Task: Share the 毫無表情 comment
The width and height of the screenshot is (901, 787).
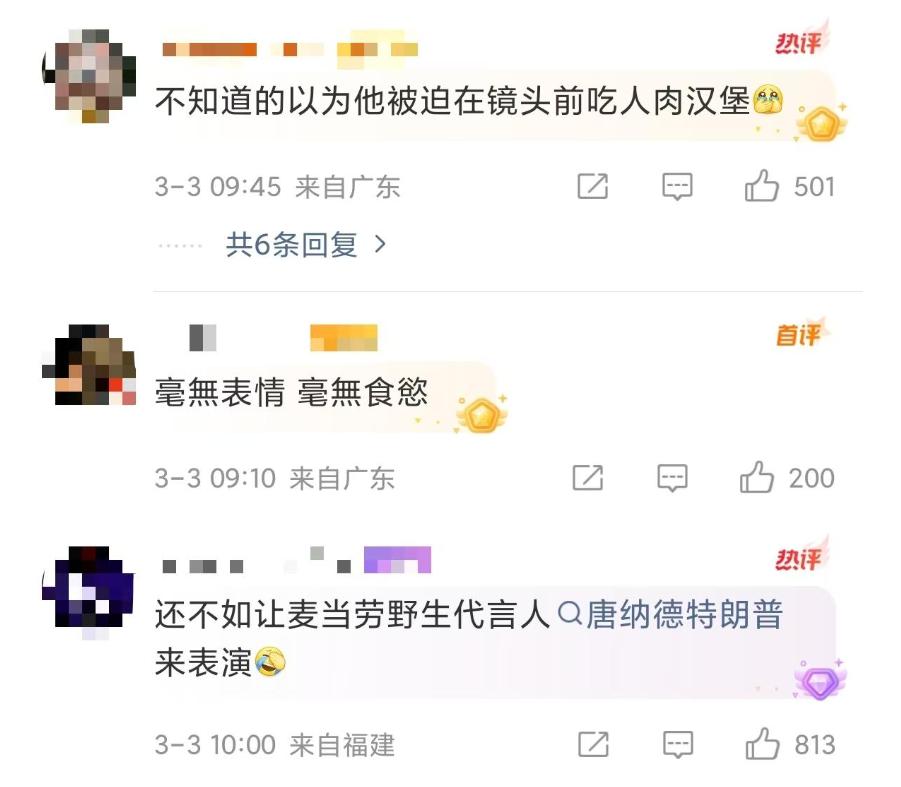Action: tap(588, 478)
